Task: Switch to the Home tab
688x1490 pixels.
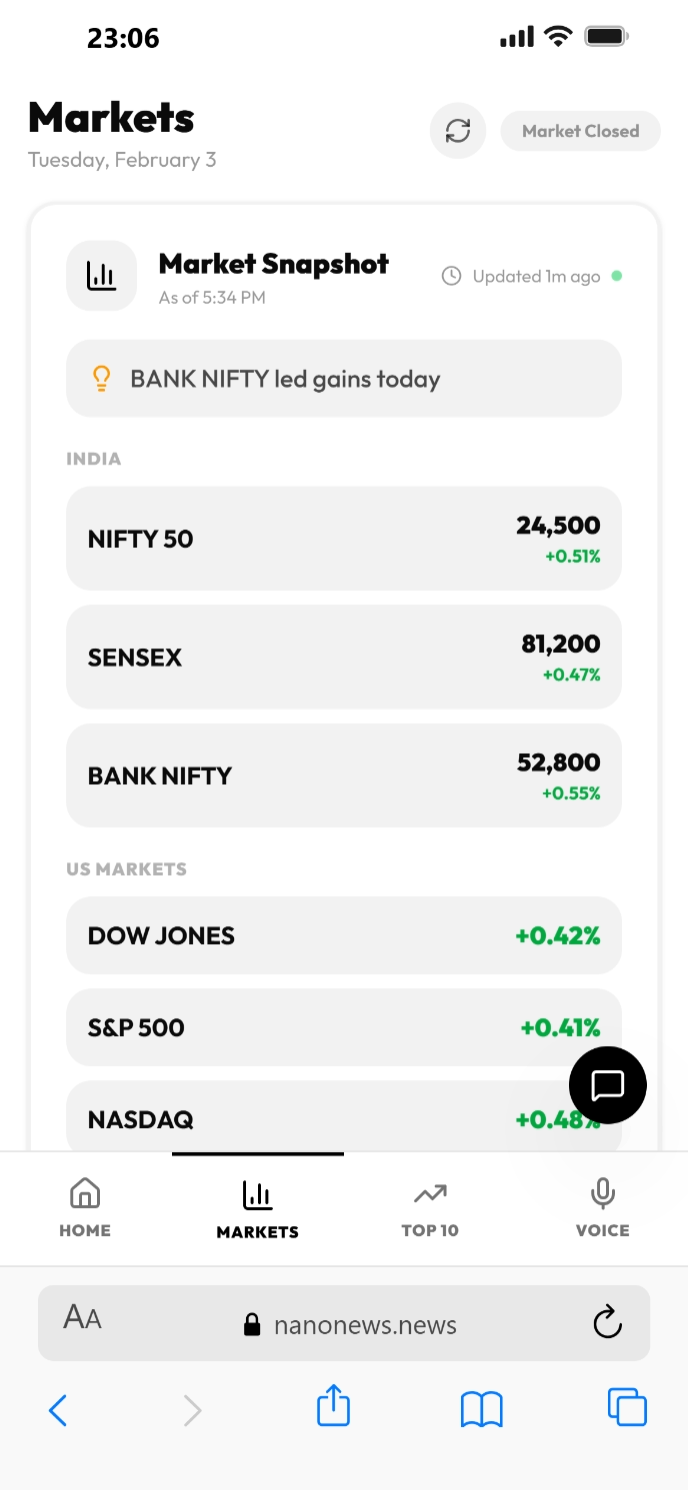Action: 85,1208
